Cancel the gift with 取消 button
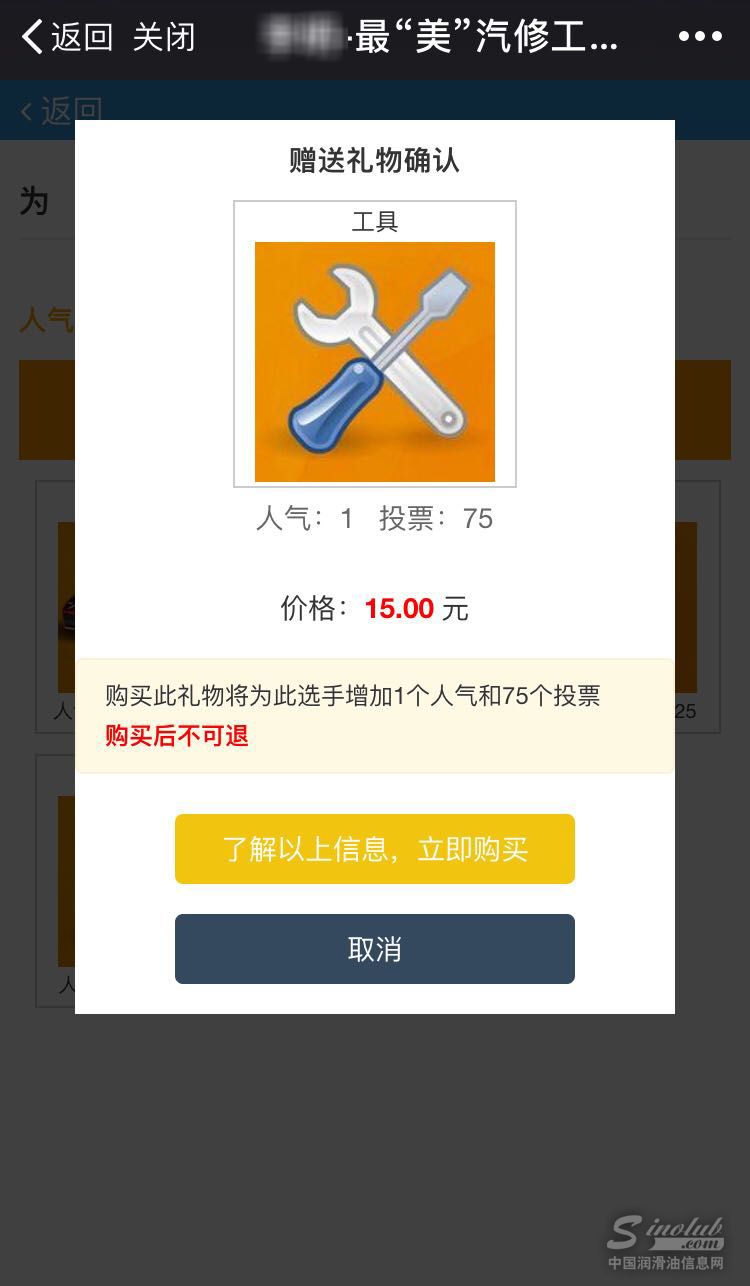Image resolution: width=750 pixels, height=1286 pixels. point(374,949)
